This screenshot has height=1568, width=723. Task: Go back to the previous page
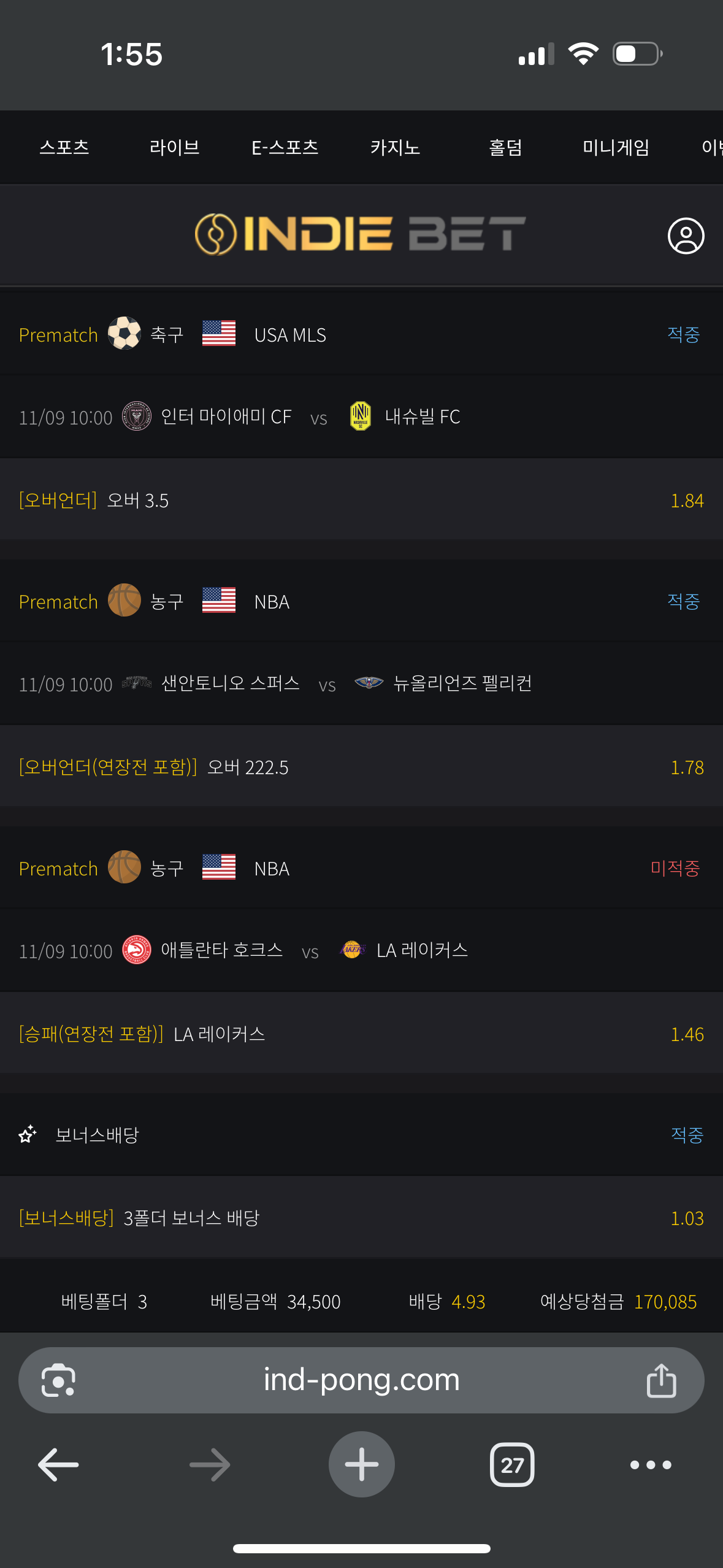pos(58,1465)
